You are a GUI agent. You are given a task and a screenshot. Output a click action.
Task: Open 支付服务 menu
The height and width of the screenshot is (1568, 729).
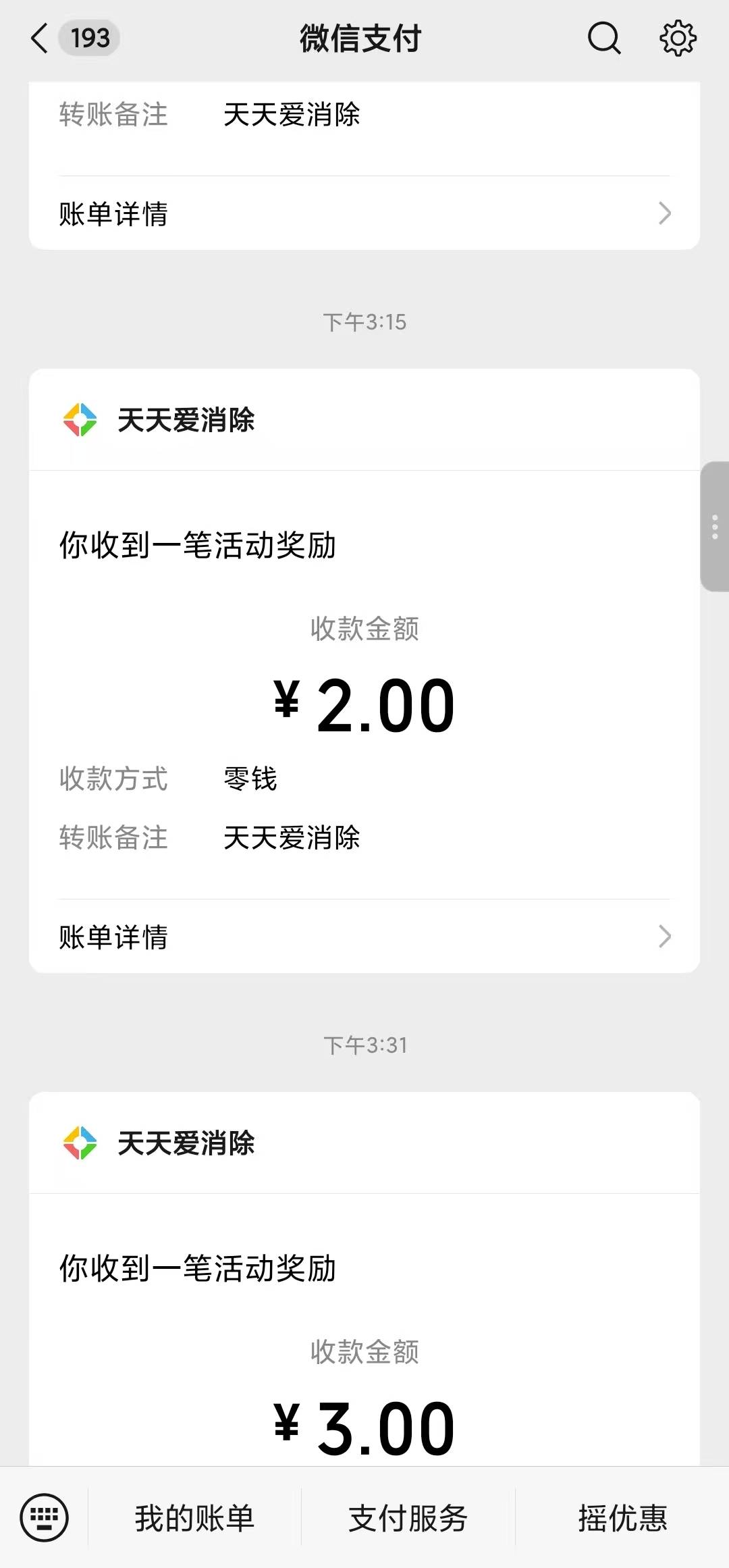[408, 1518]
